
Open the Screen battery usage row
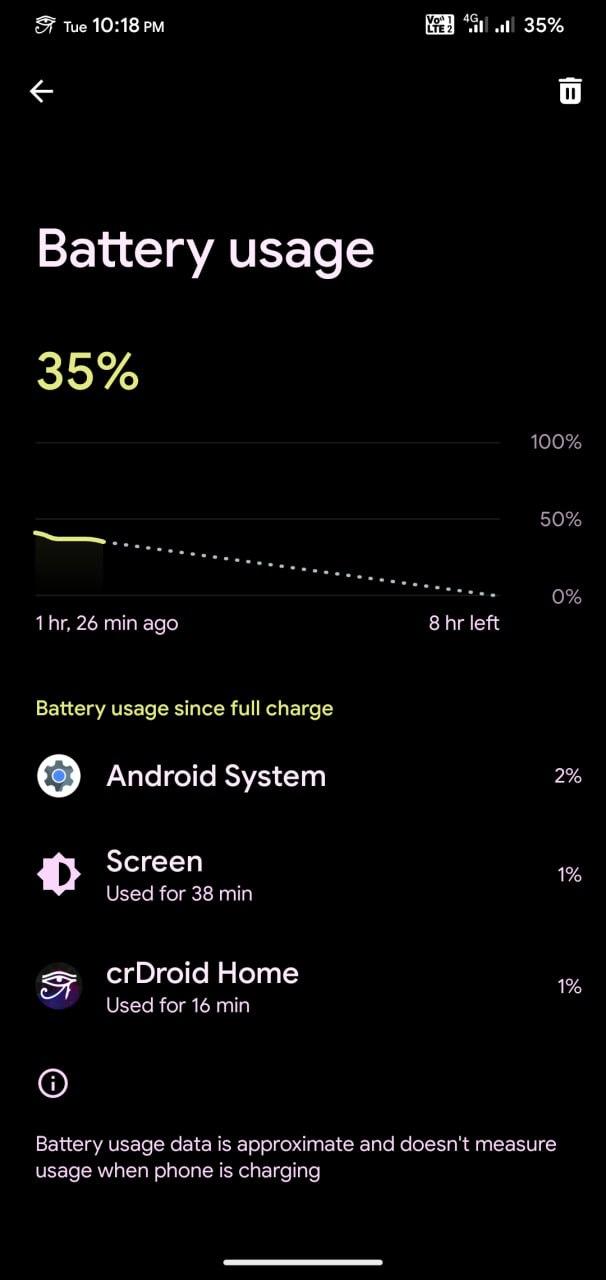(x=303, y=874)
